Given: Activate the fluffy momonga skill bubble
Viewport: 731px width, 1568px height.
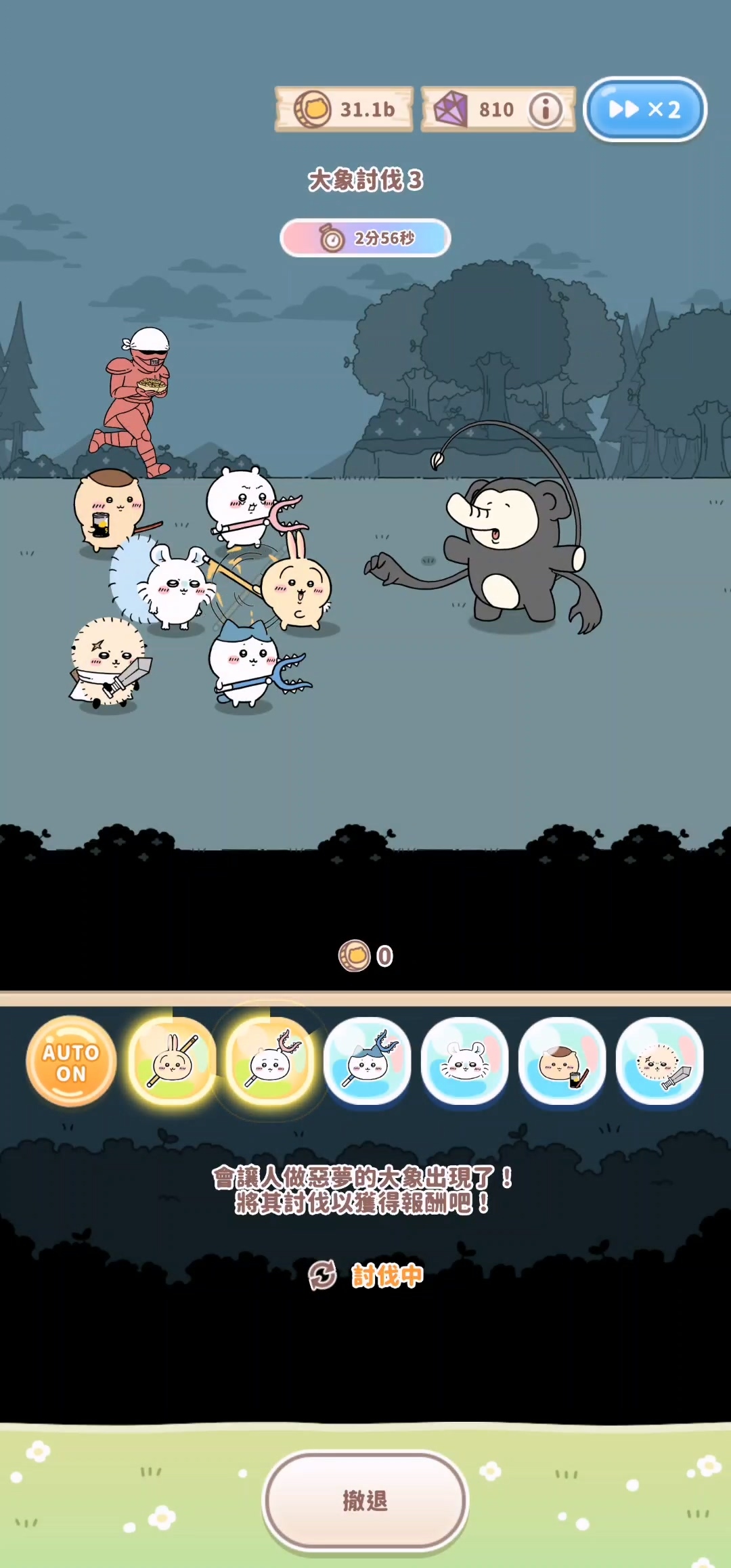Looking at the screenshot, I should (x=465, y=1062).
